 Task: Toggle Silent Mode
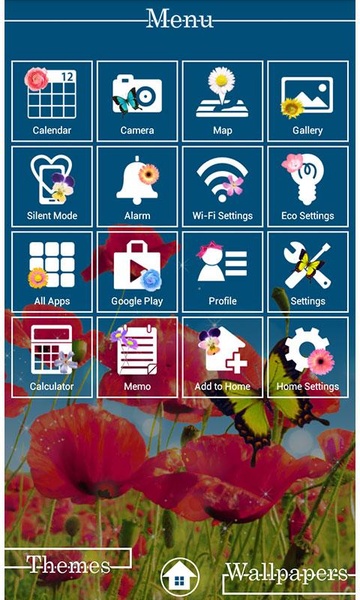pyautogui.click(x=52, y=186)
